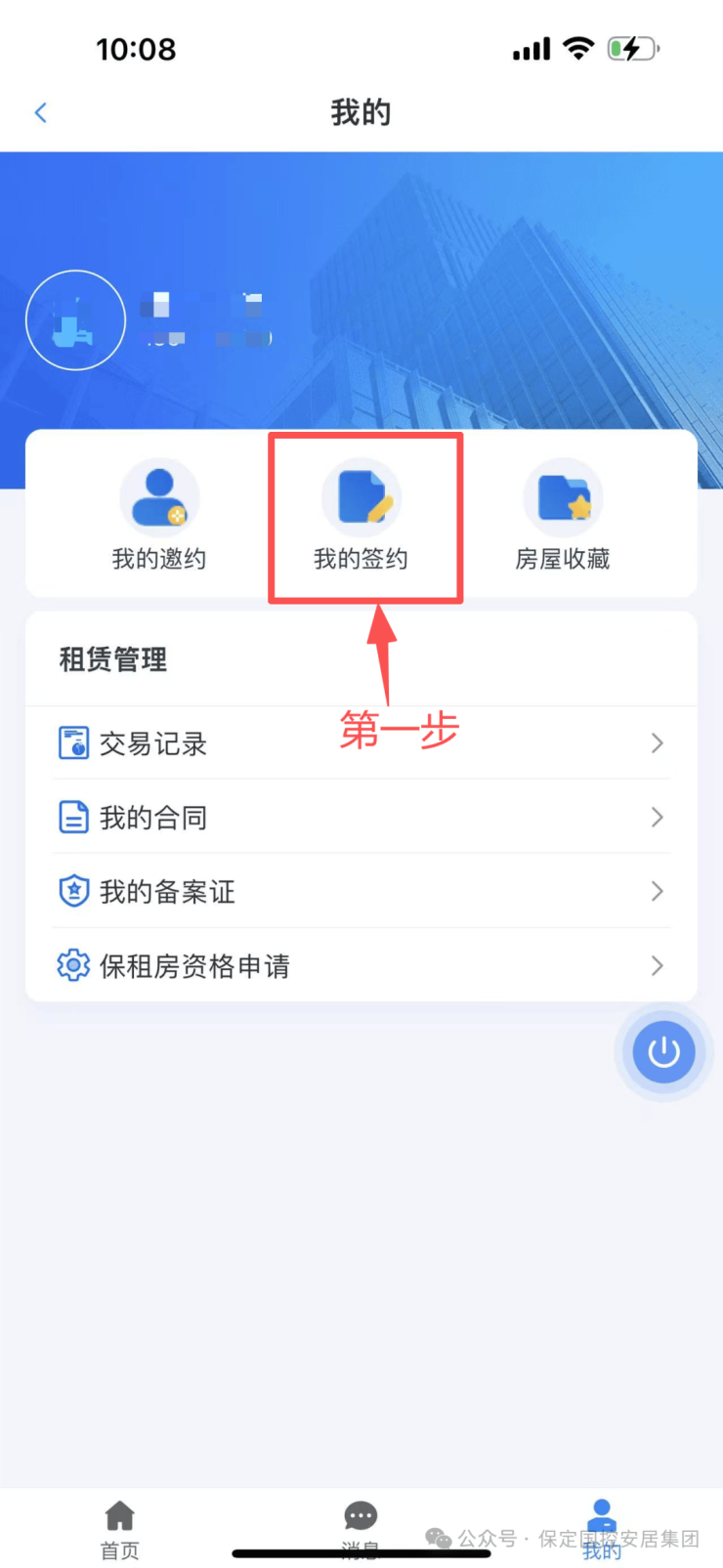This screenshot has height=1568, width=723.
Task: Go back using the top-left arrow
Action: [x=41, y=112]
